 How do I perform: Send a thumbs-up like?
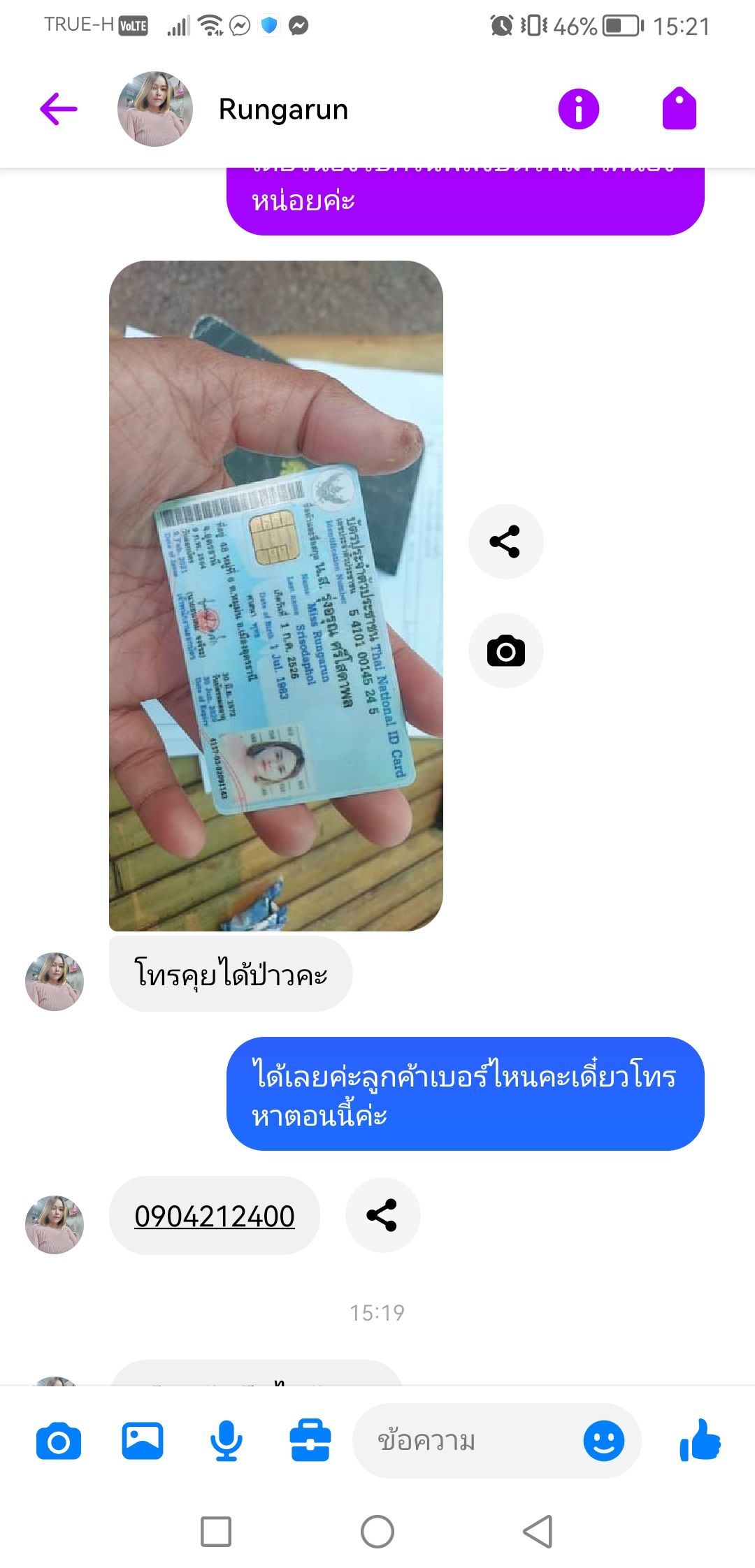click(x=700, y=1440)
